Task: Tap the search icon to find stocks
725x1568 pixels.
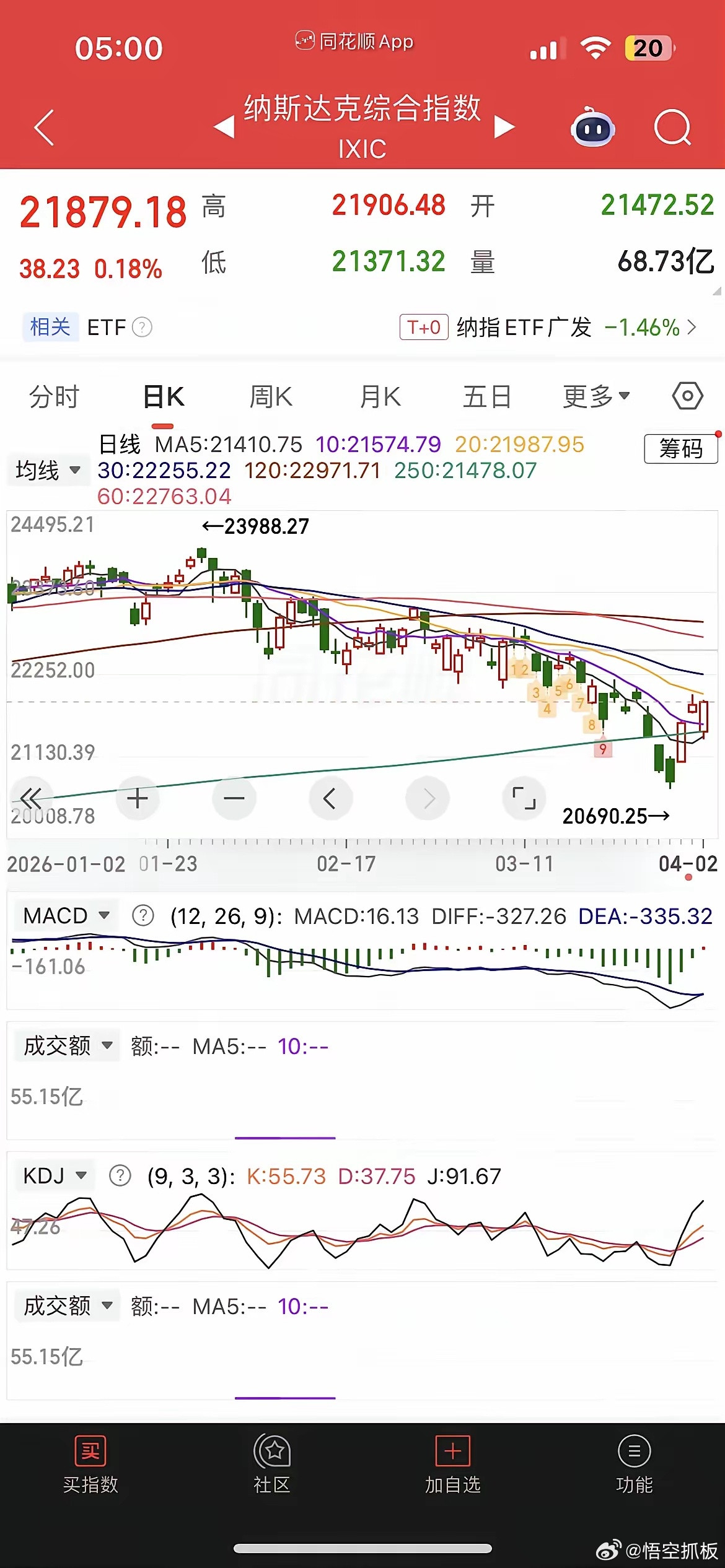Action: tap(673, 126)
